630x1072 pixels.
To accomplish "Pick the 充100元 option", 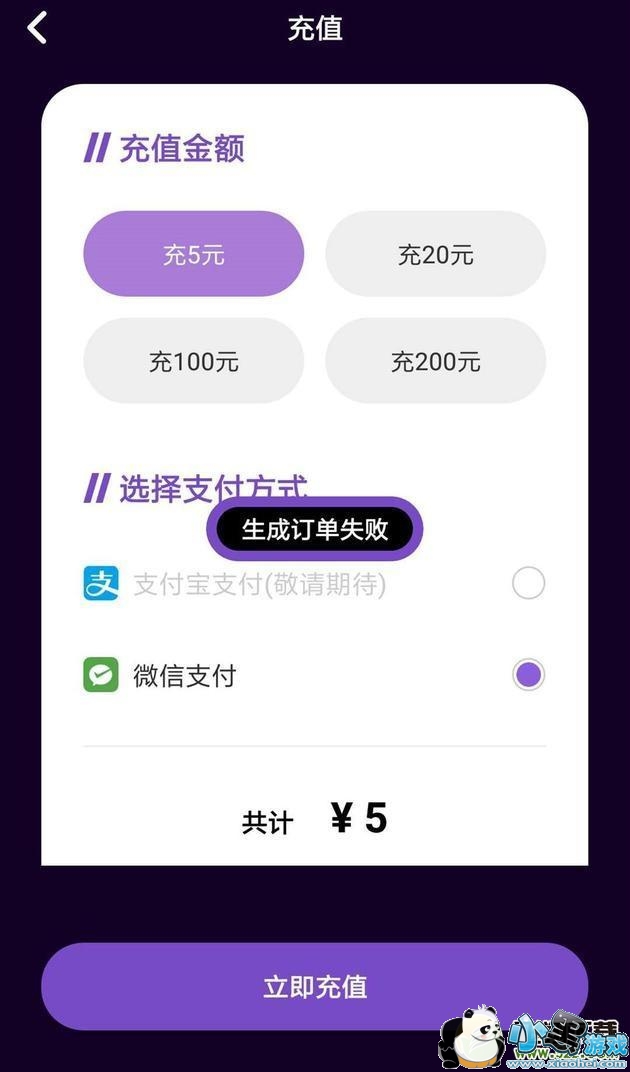I will point(193,361).
